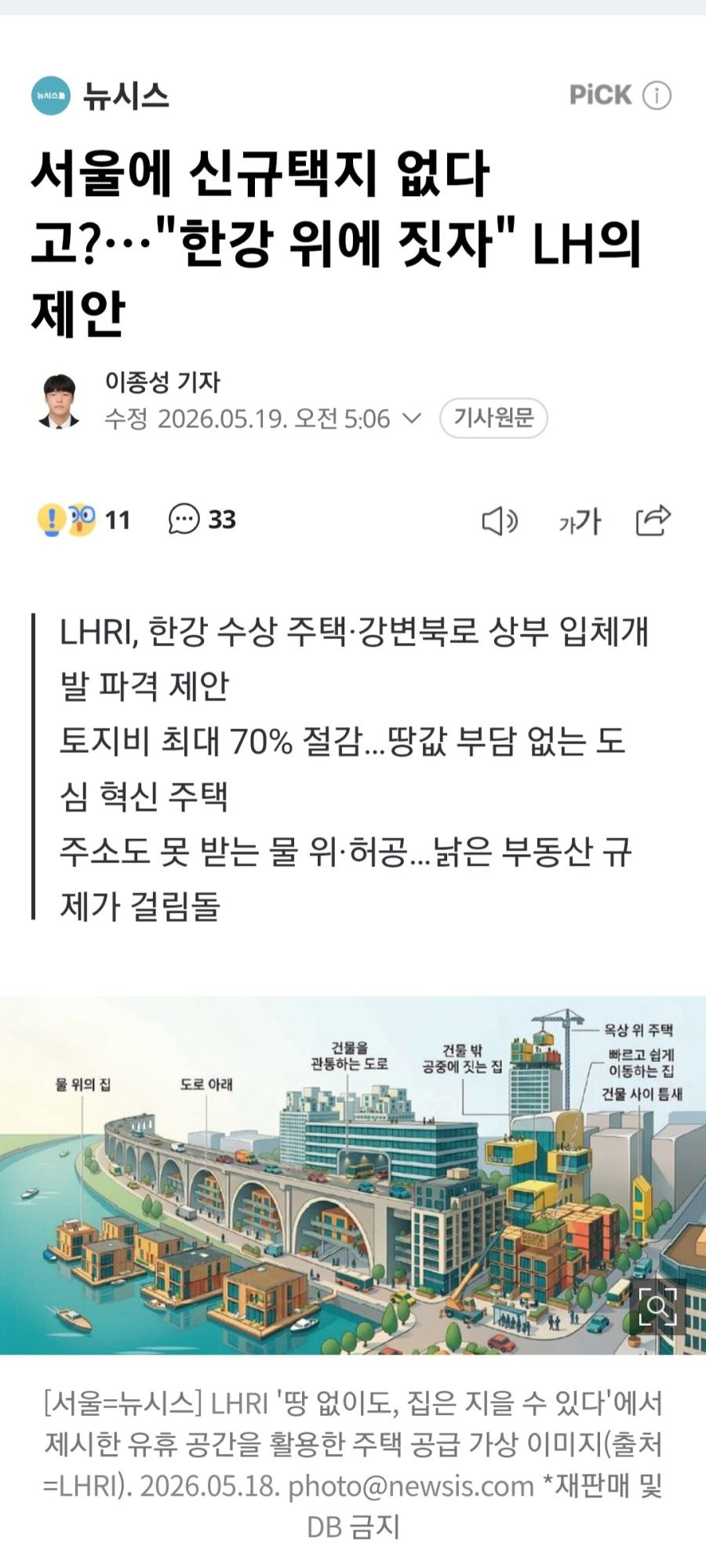Expand the modified date chevron
Viewport: 706px width, 1568px height.
click(411, 419)
